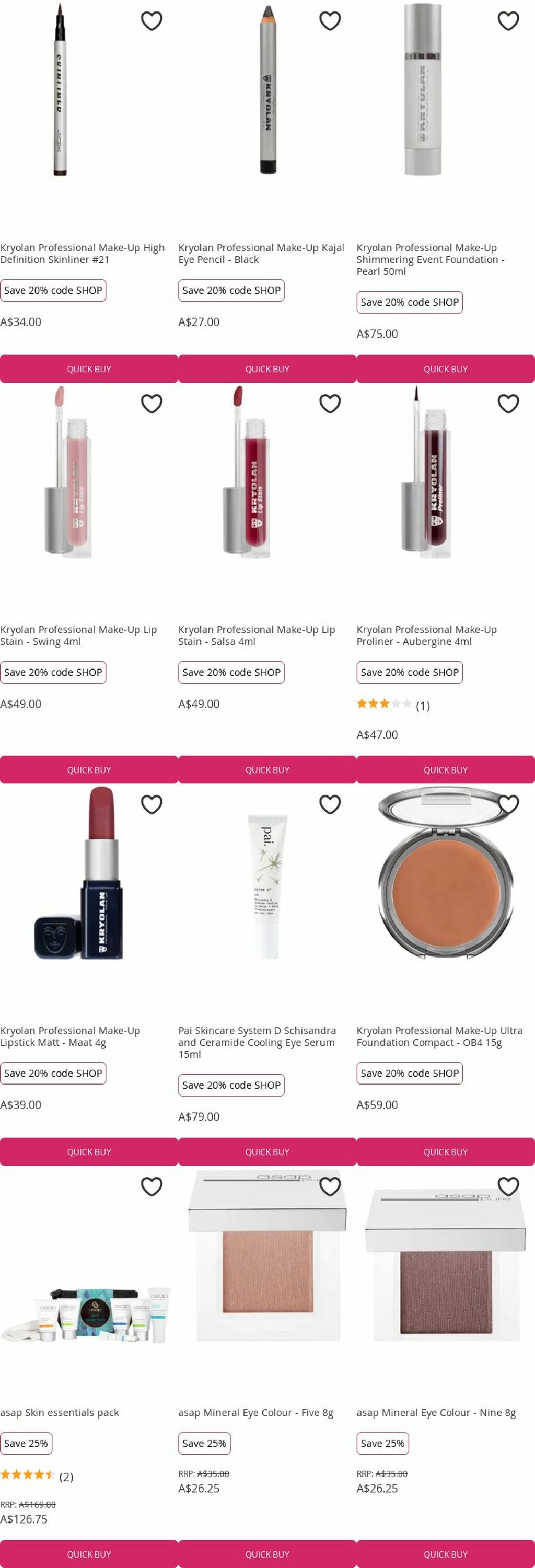
Task: Quick buy asap Mineral Eye Colour Five
Action: [x=267, y=1553]
